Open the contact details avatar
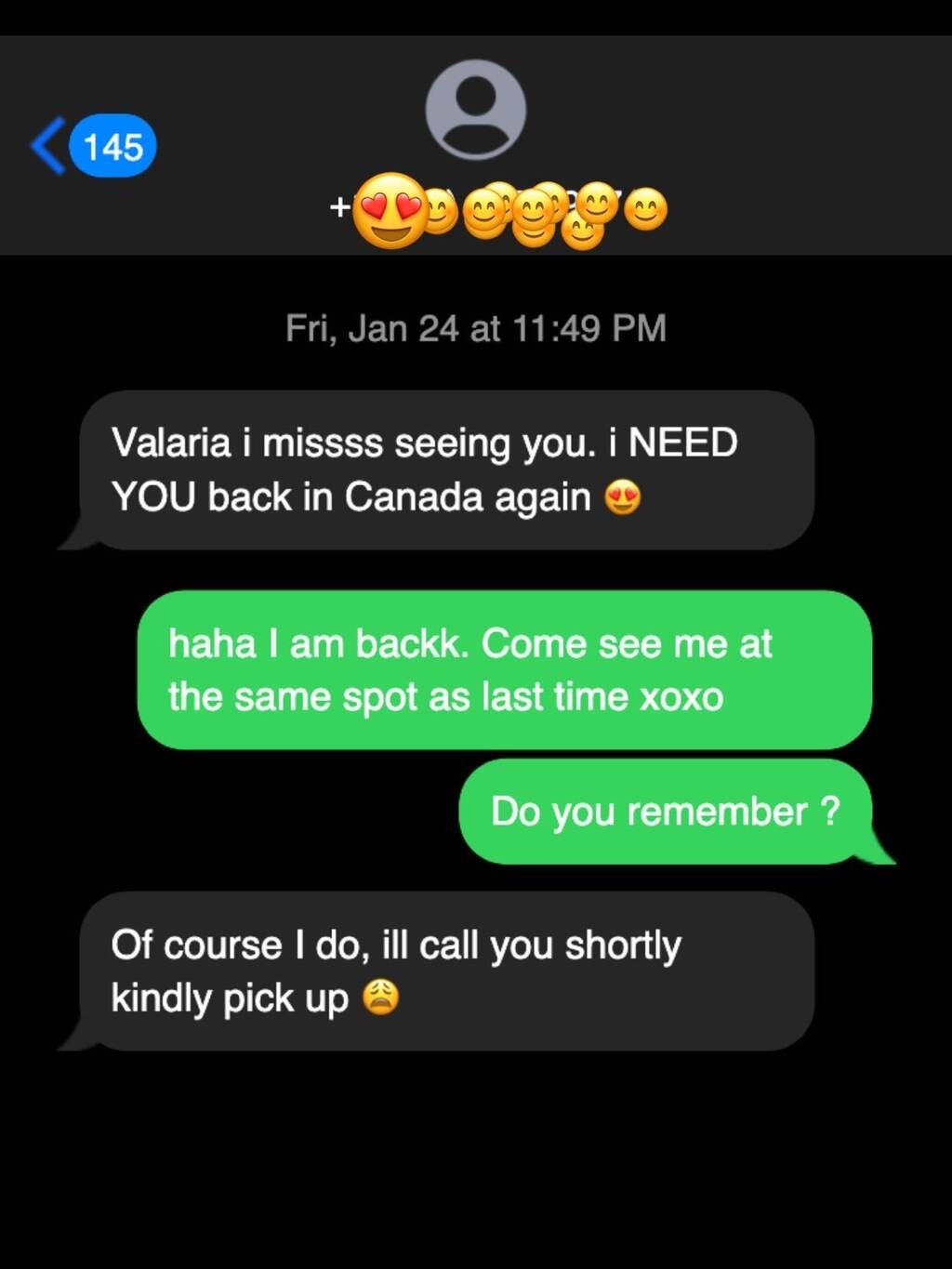This screenshot has height=1269, width=952. click(475, 110)
